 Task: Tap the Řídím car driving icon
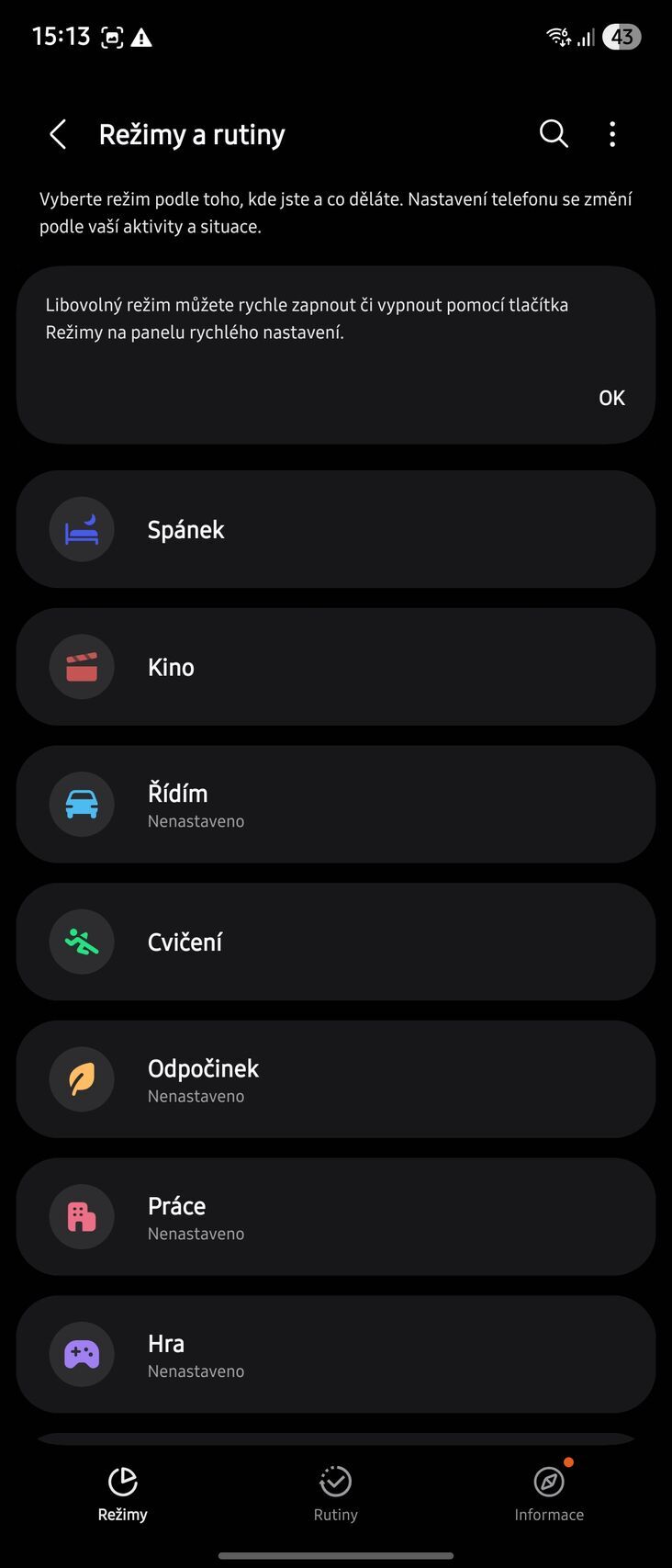pyautogui.click(x=81, y=804)
